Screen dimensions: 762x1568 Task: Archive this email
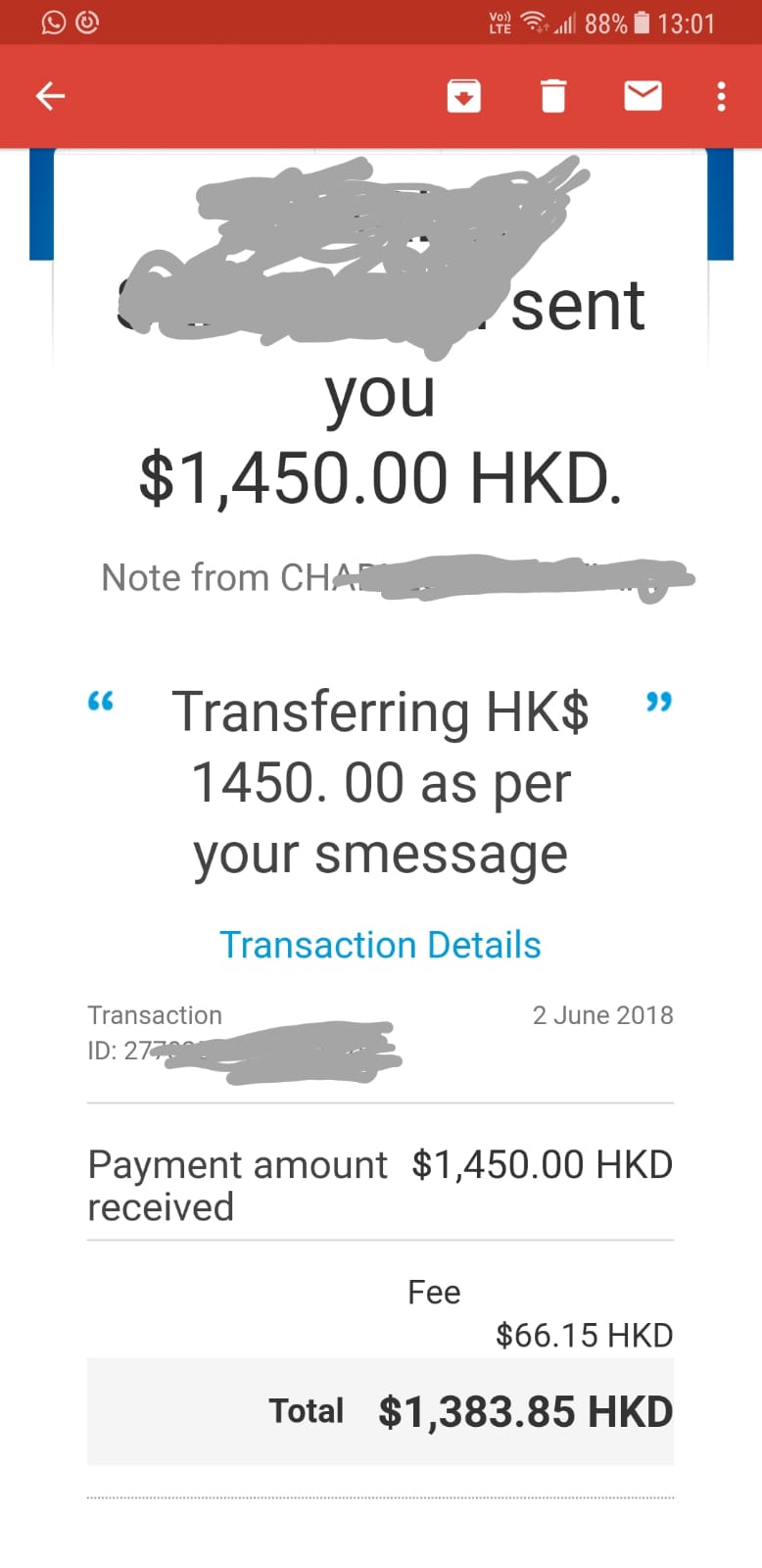click(x=463, y=96)
